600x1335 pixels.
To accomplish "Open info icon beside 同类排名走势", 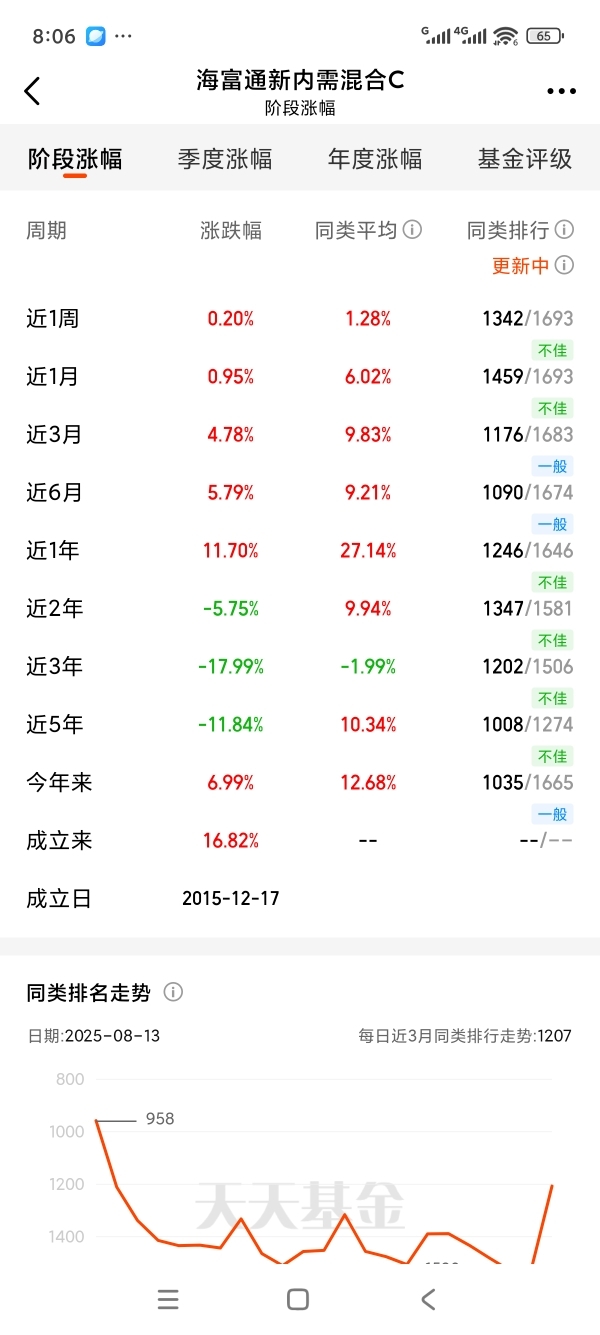I will point(173,992).
